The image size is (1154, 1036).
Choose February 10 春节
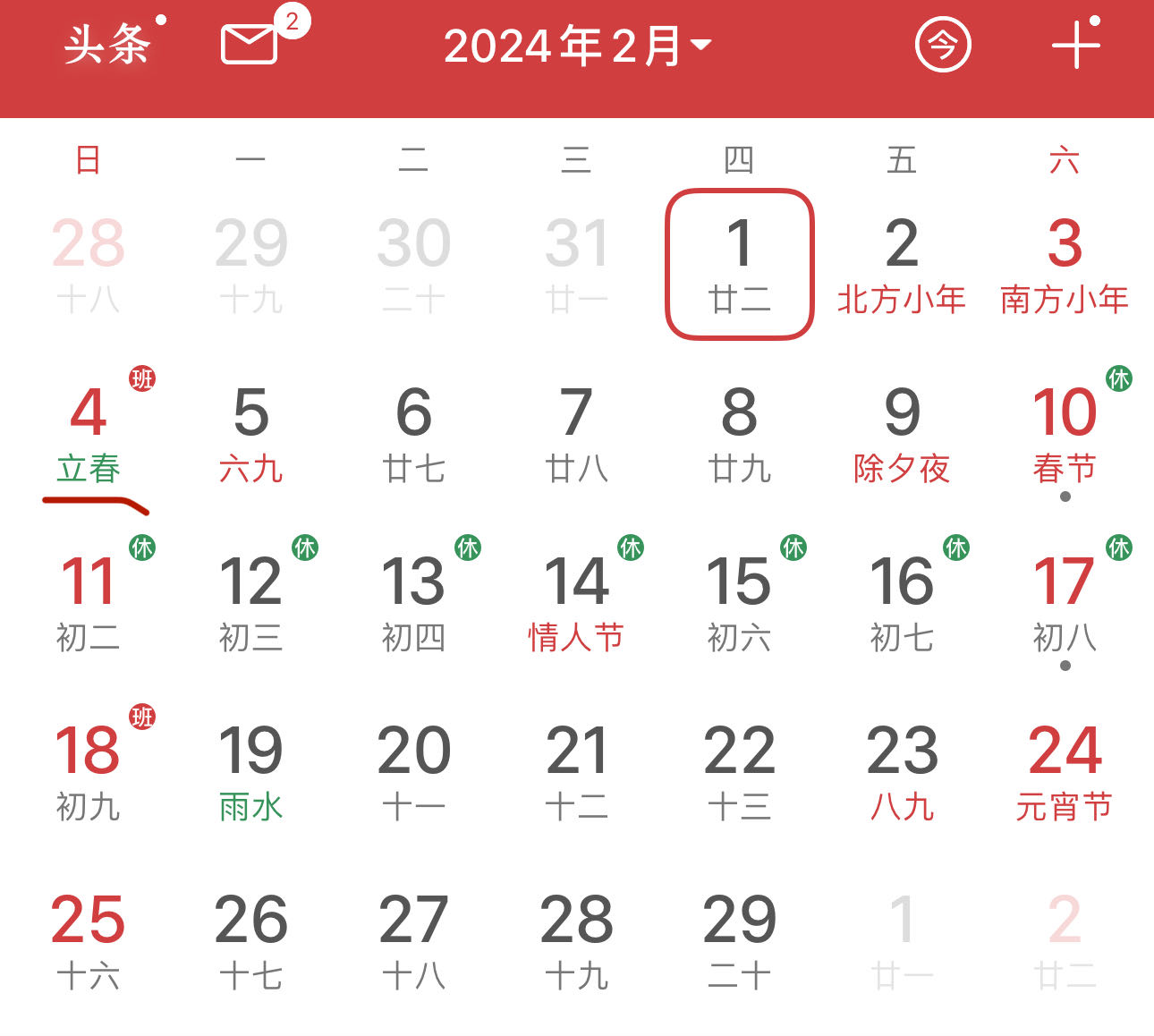[x=1065, y=434]
